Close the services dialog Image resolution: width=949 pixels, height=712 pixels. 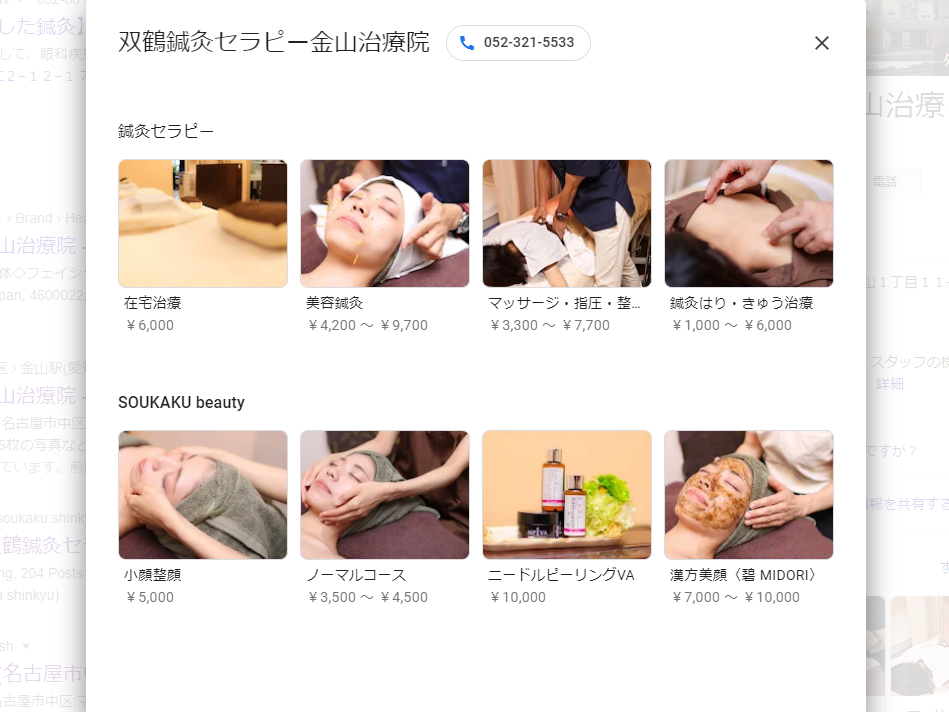tap(822, 43)
